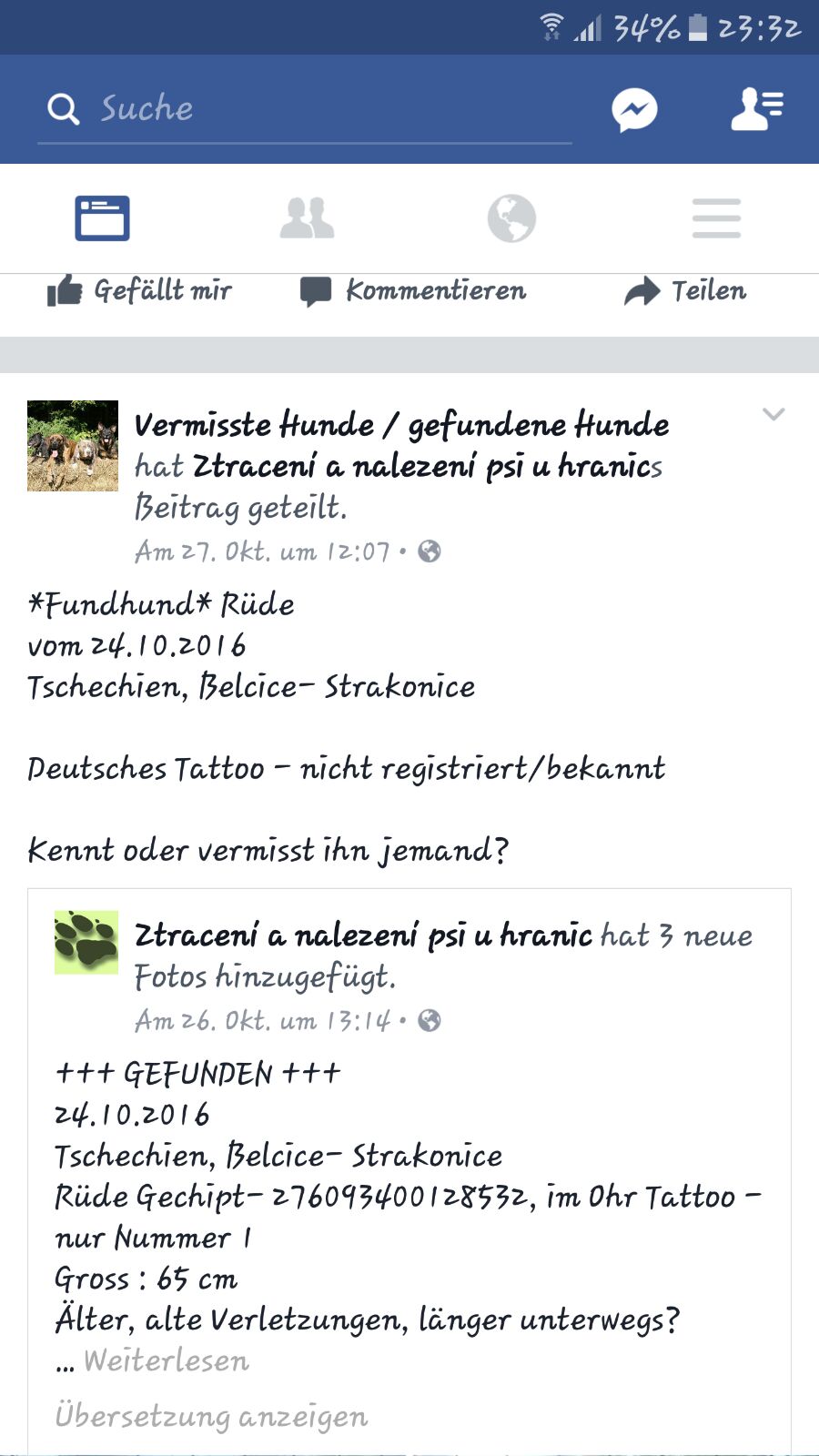
Task: Show translation with Übersetzung anzeigen
Action: [211, 1417]
